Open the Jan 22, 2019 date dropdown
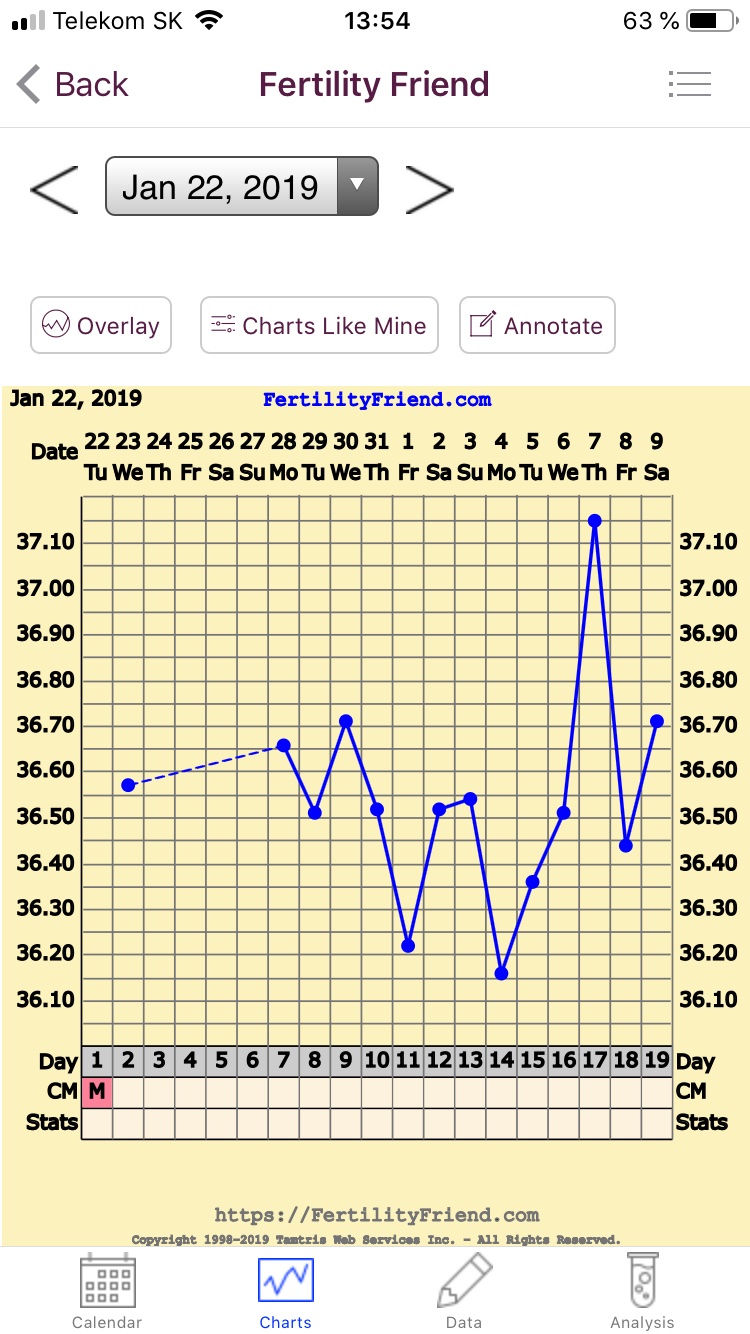750x1334 pixels. click(241, 187)
